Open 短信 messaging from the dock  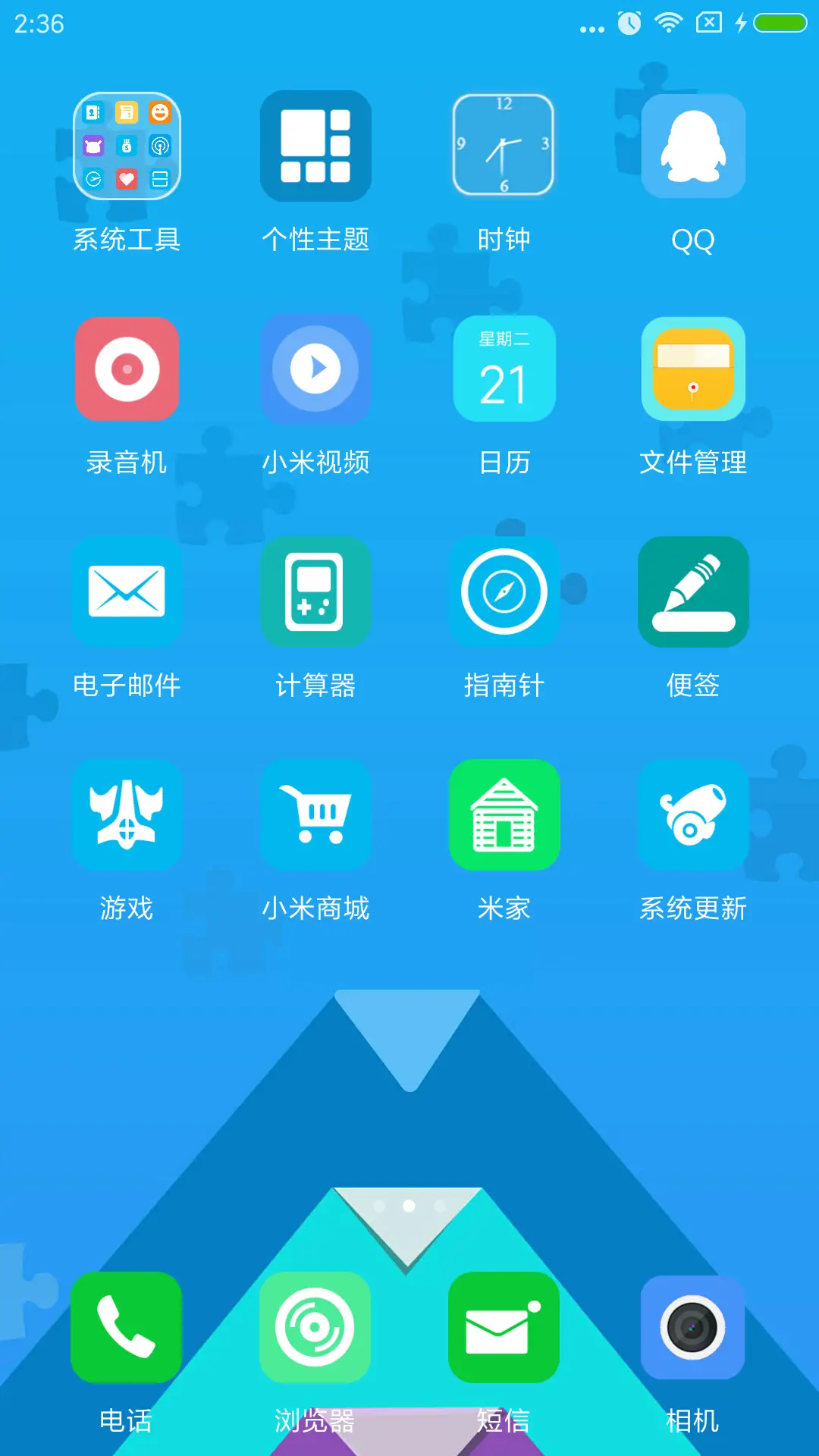coord(504,1326)
